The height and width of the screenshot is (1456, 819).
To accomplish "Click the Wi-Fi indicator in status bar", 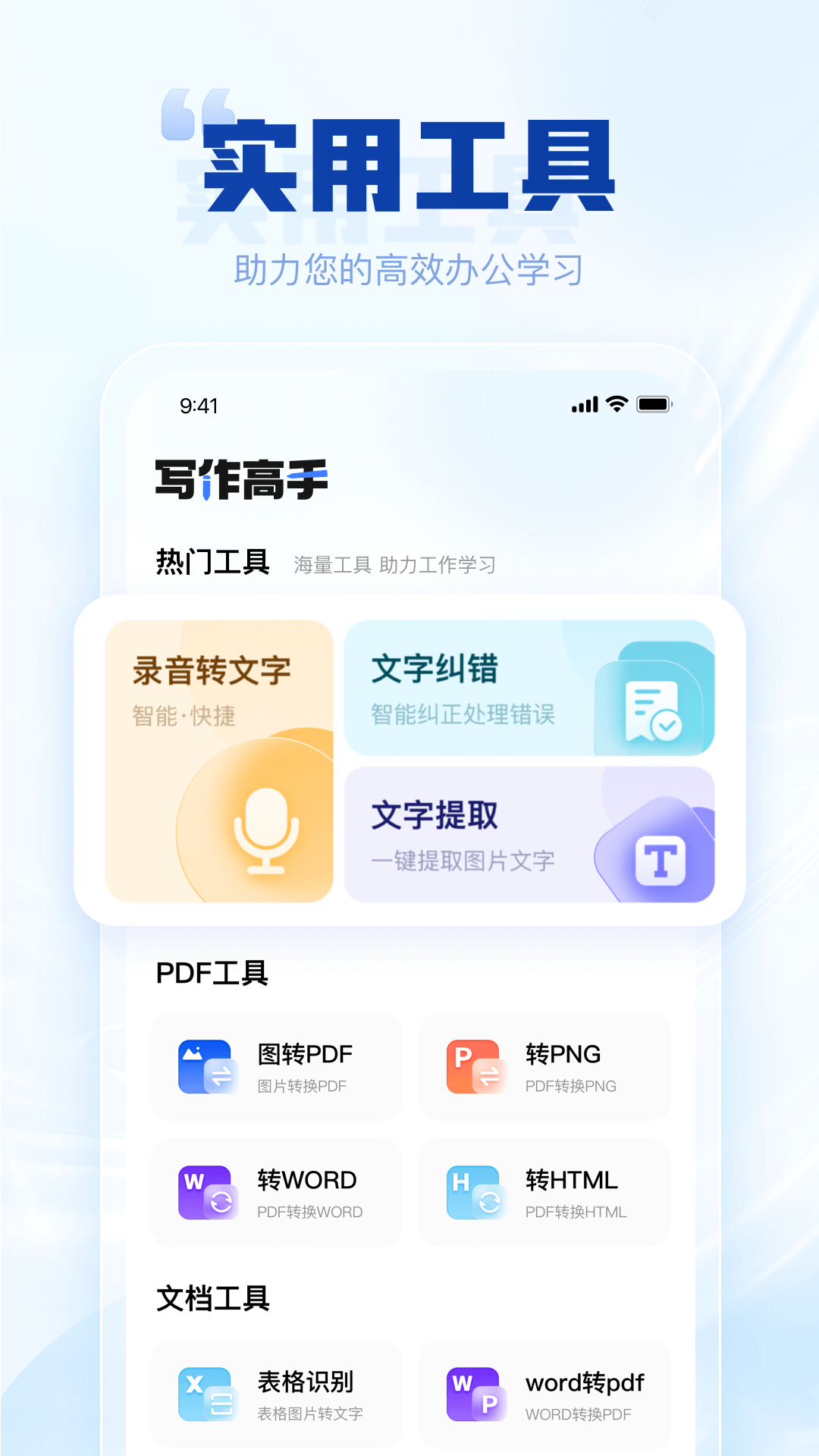I will point(616,406).
